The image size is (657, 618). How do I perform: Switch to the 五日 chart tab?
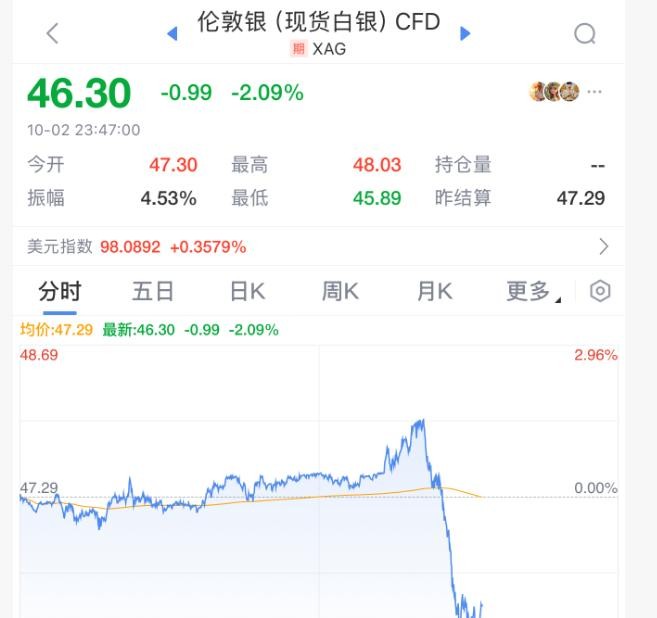pyautogui.click(x=152, y=291)
